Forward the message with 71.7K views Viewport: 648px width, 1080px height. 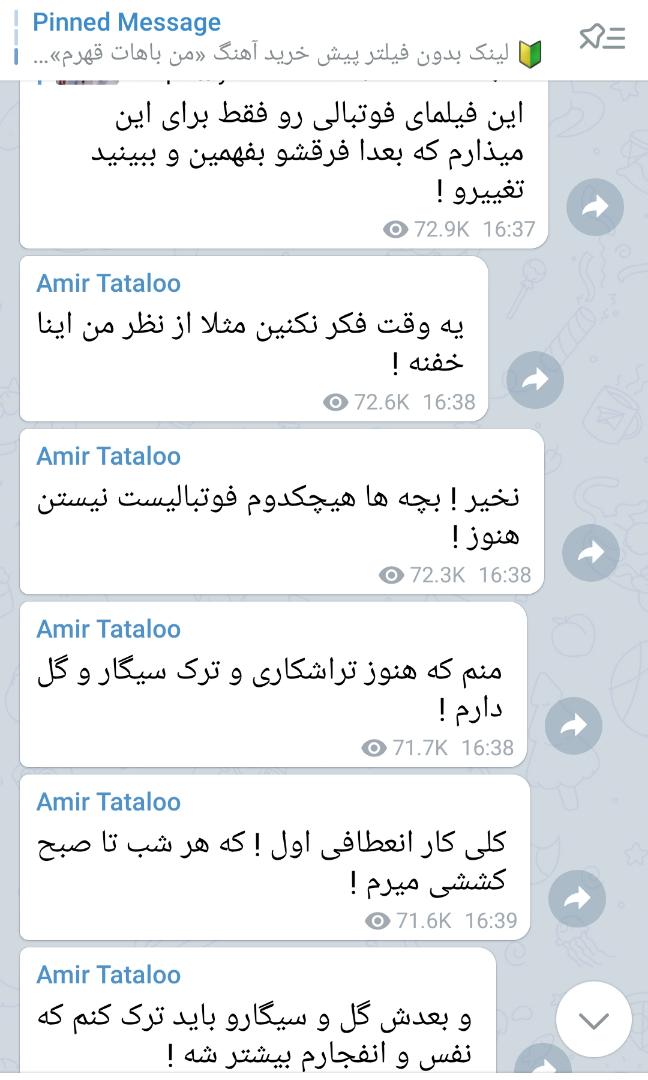[x=574, y=726]
